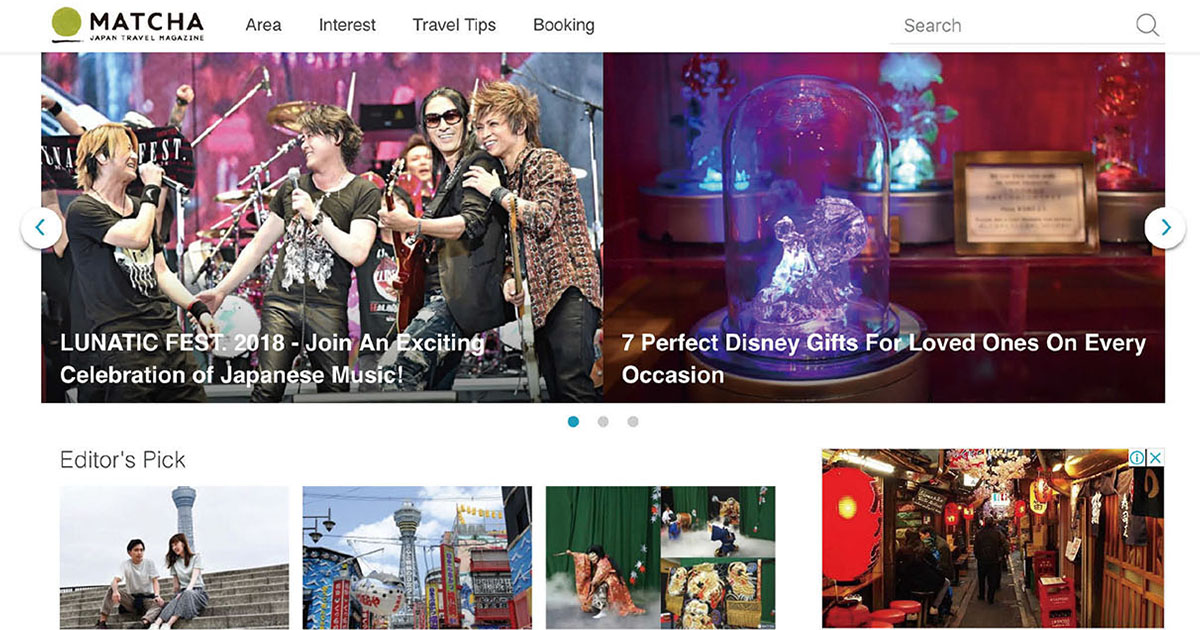Open the couple on steps Editor's Pick
This screenshot has width=1200, height=630.
coord(174,557)
